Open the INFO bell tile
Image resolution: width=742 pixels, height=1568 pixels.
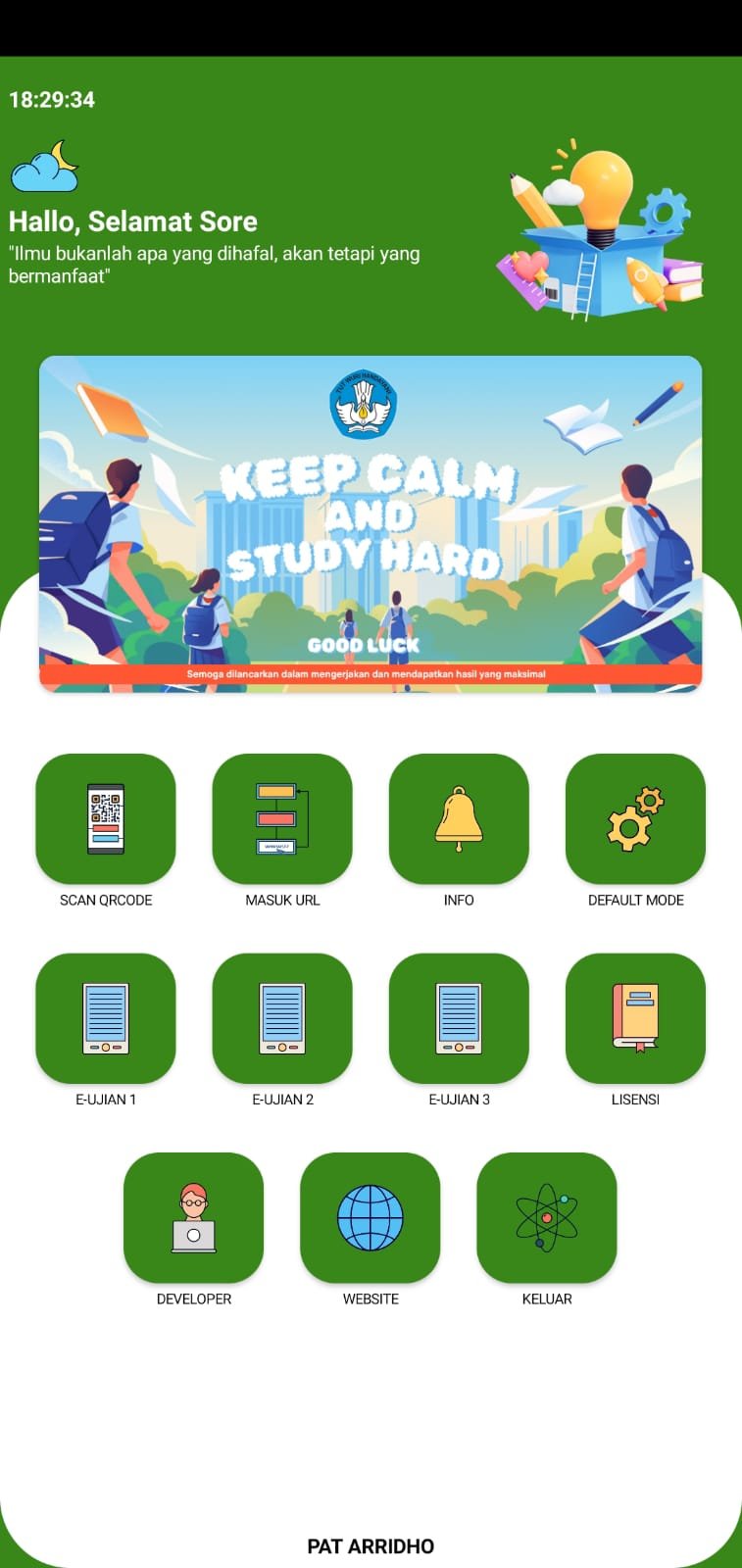(459, 819)
